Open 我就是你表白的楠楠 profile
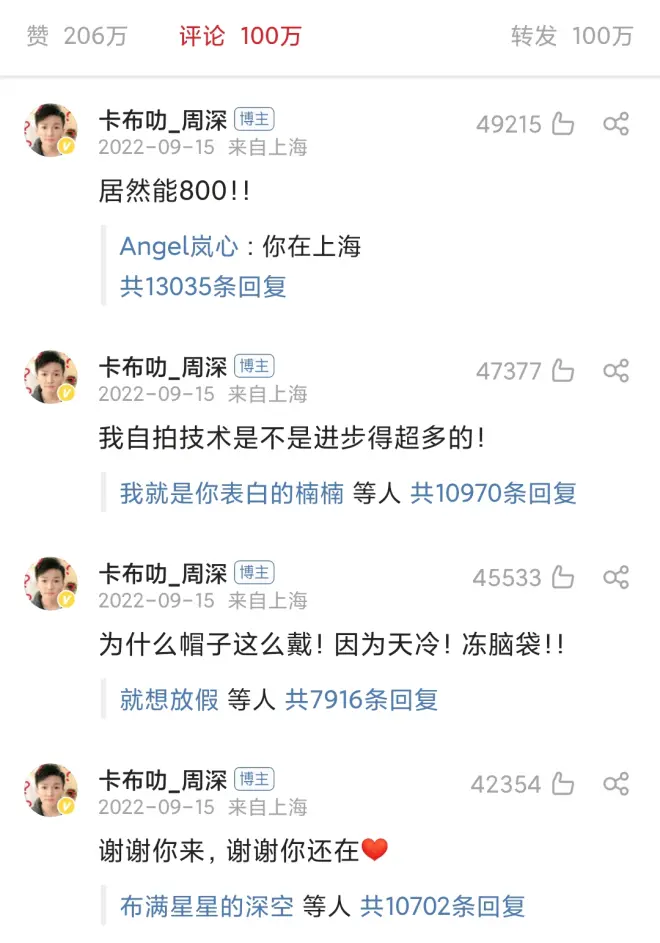 point(232,493)
